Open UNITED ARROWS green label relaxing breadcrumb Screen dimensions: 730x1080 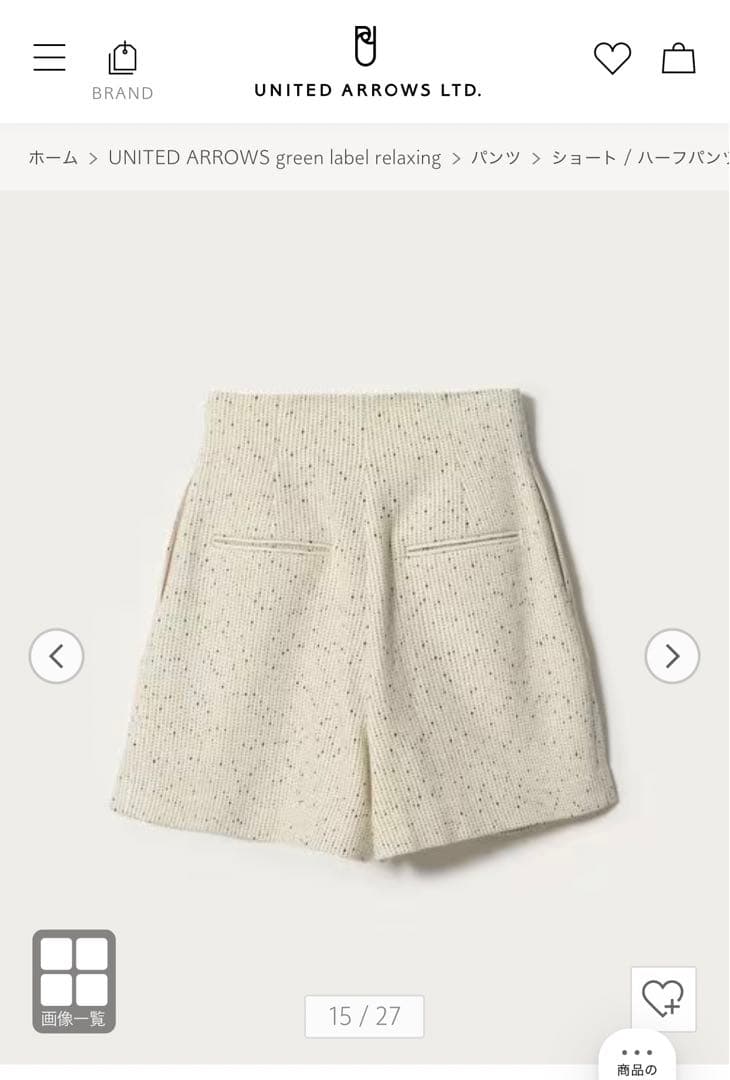(274, 158)
